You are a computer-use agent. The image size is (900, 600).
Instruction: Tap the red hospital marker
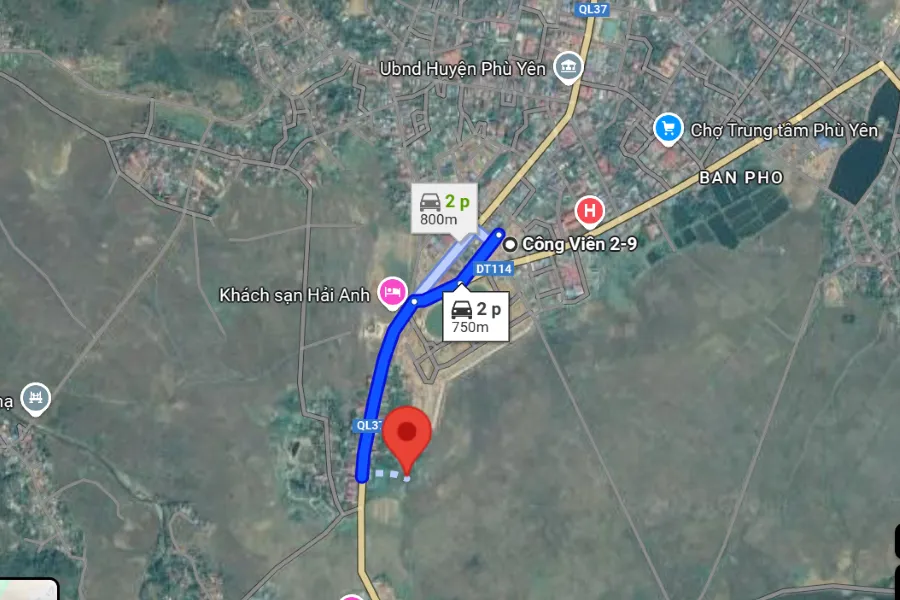click(x=590, y=211)
